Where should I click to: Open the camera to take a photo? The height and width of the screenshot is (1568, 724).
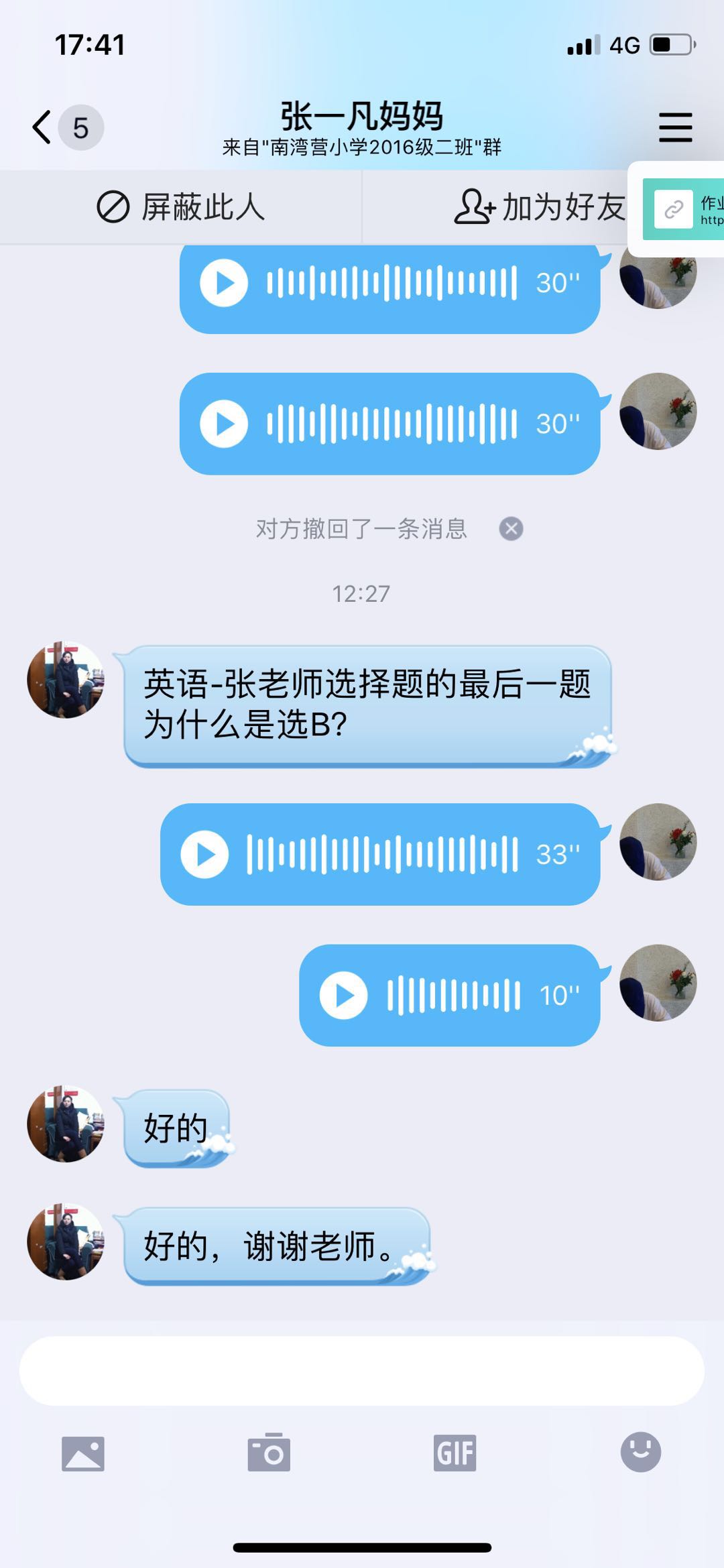[269, 1454]
